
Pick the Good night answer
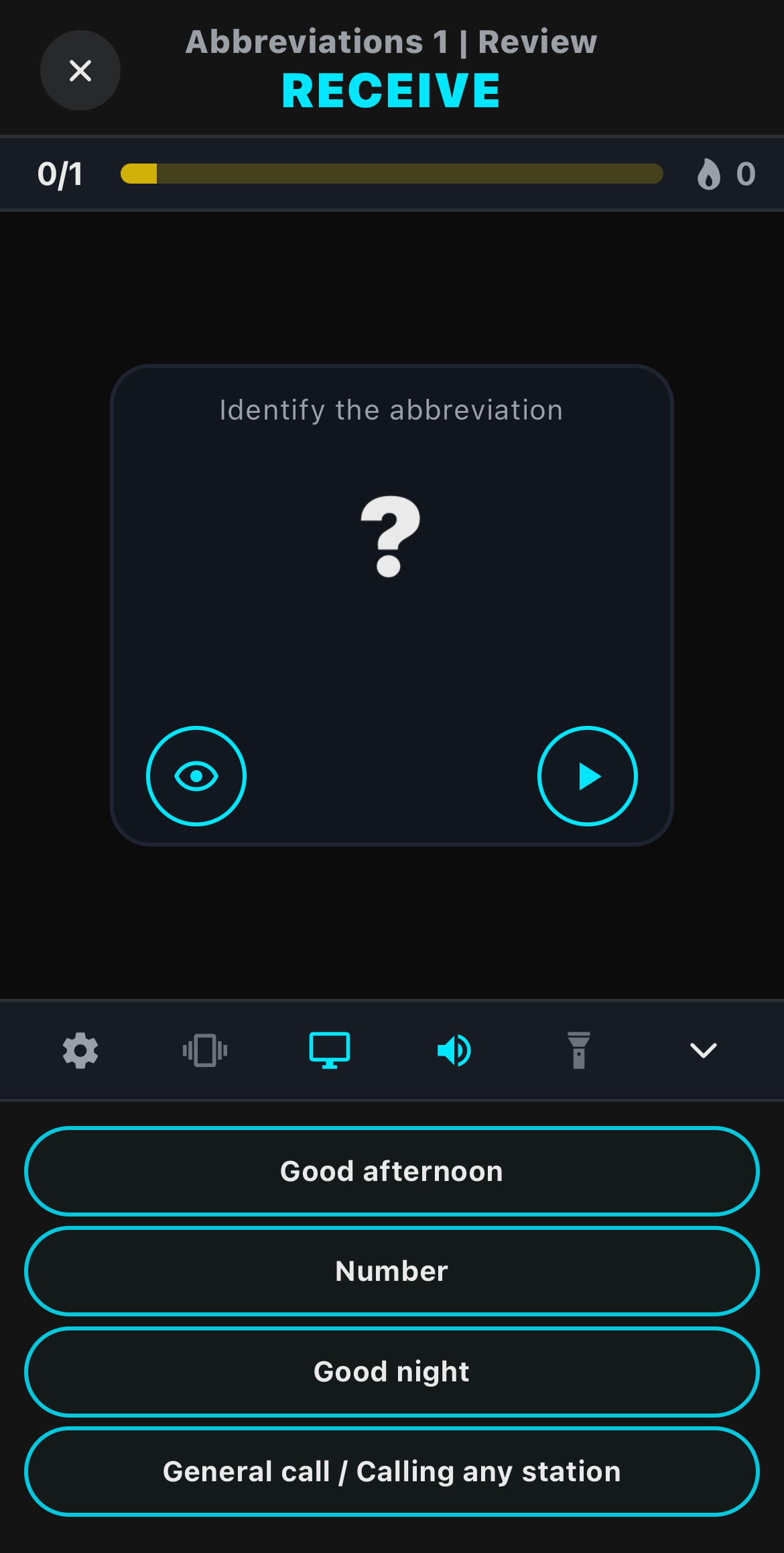392,1371
